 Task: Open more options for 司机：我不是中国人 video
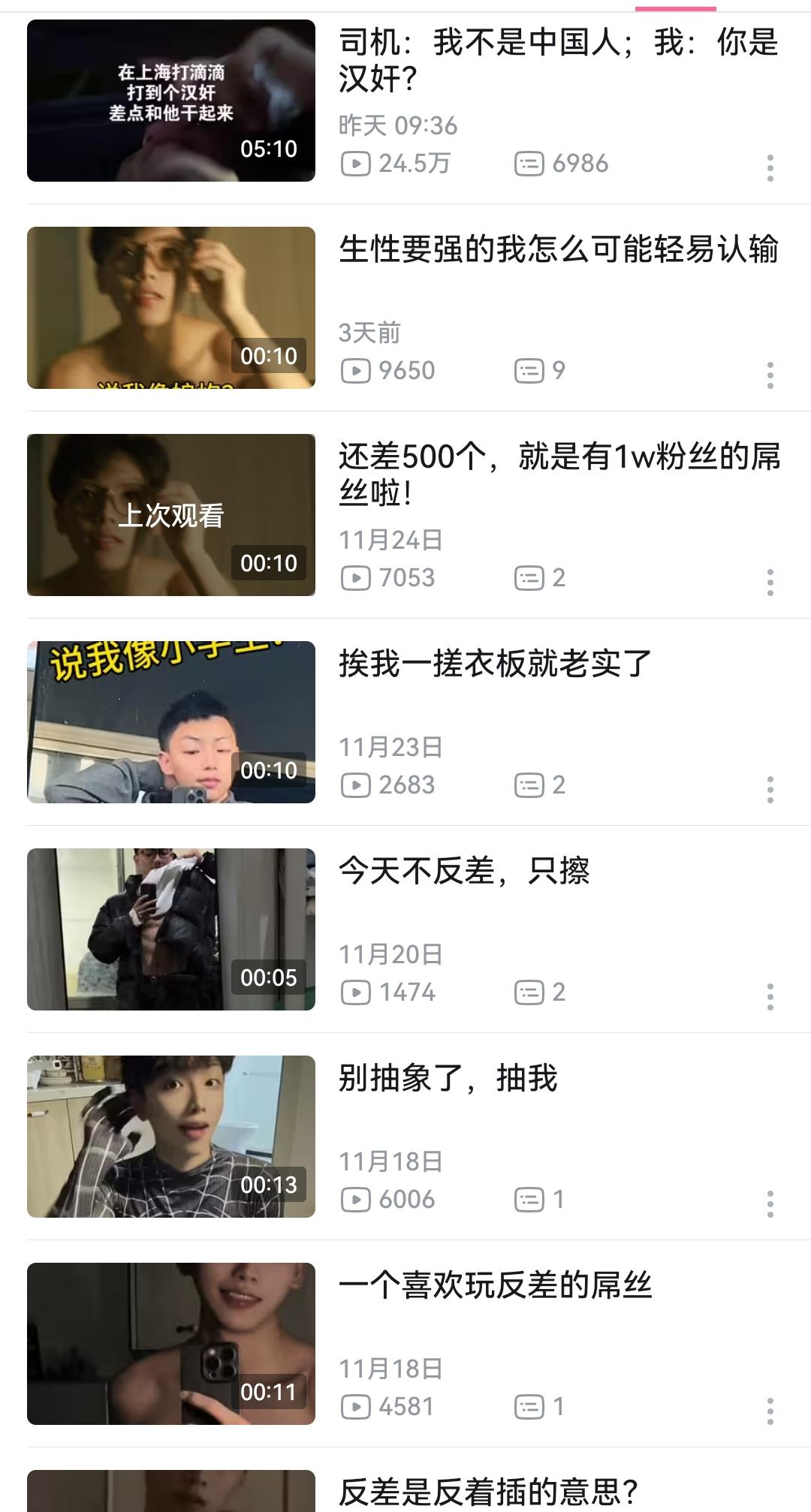click(770, 167)
